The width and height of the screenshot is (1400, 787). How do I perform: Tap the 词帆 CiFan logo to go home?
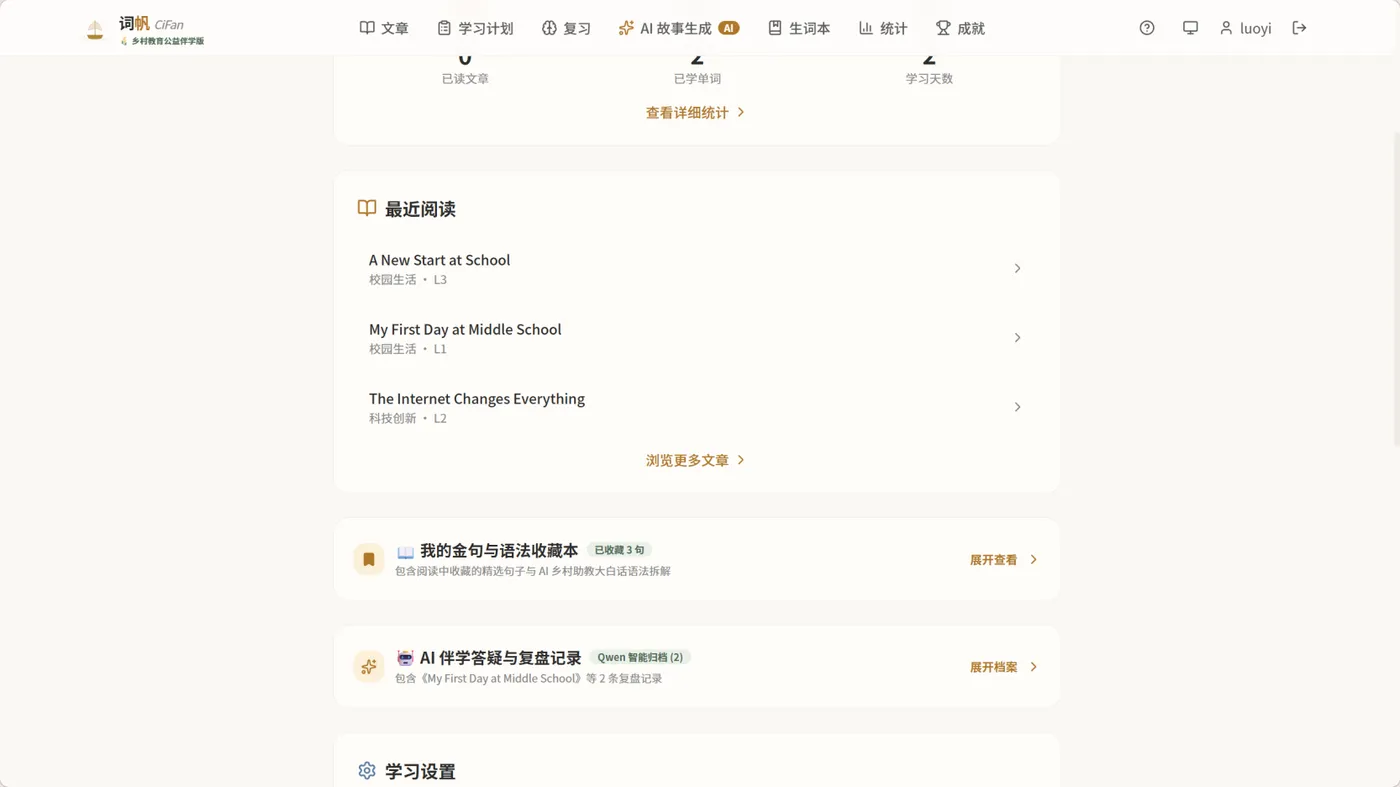click(145, 30)
